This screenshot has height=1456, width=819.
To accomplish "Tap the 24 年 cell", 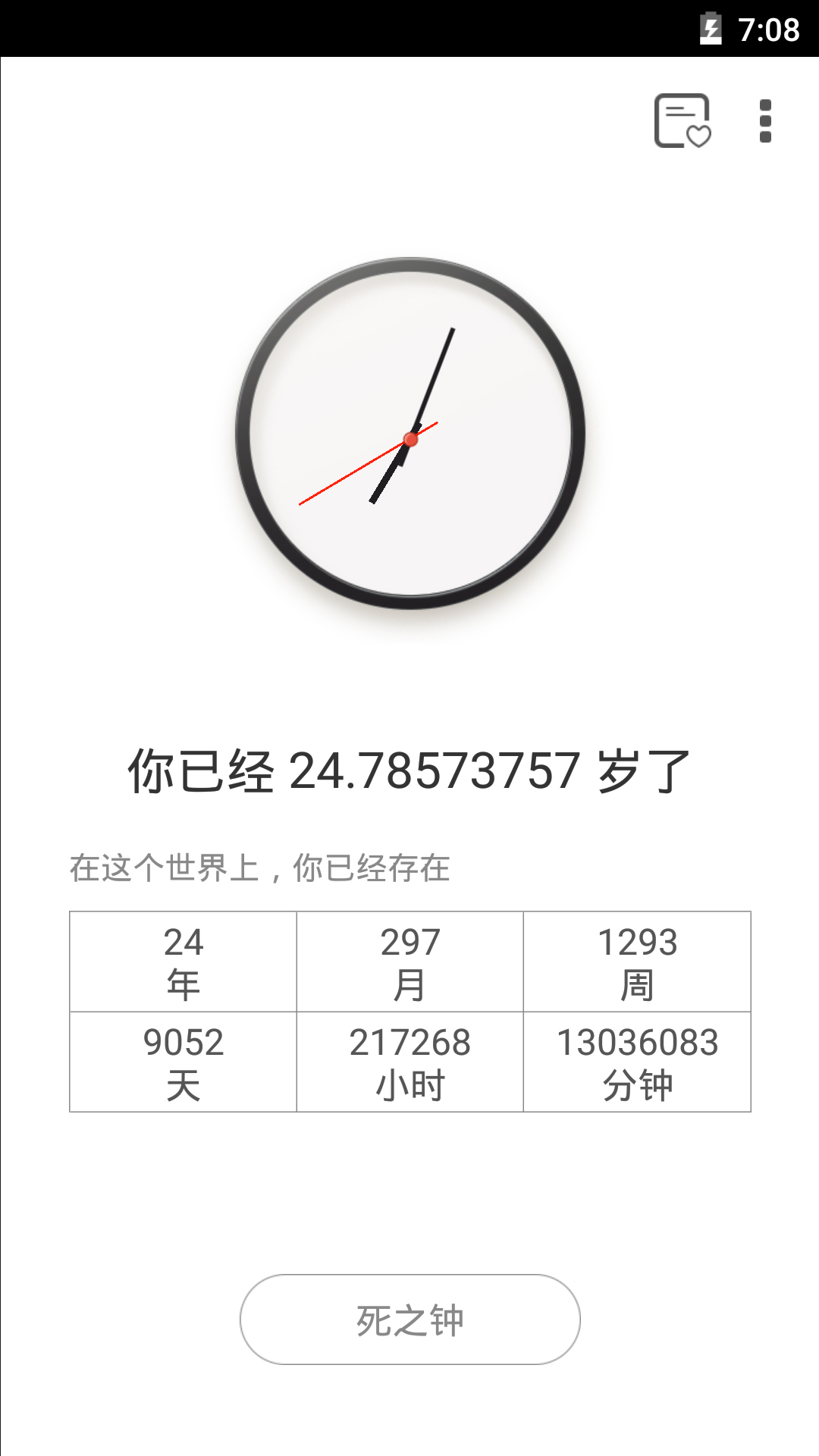I will click(182, 959).
